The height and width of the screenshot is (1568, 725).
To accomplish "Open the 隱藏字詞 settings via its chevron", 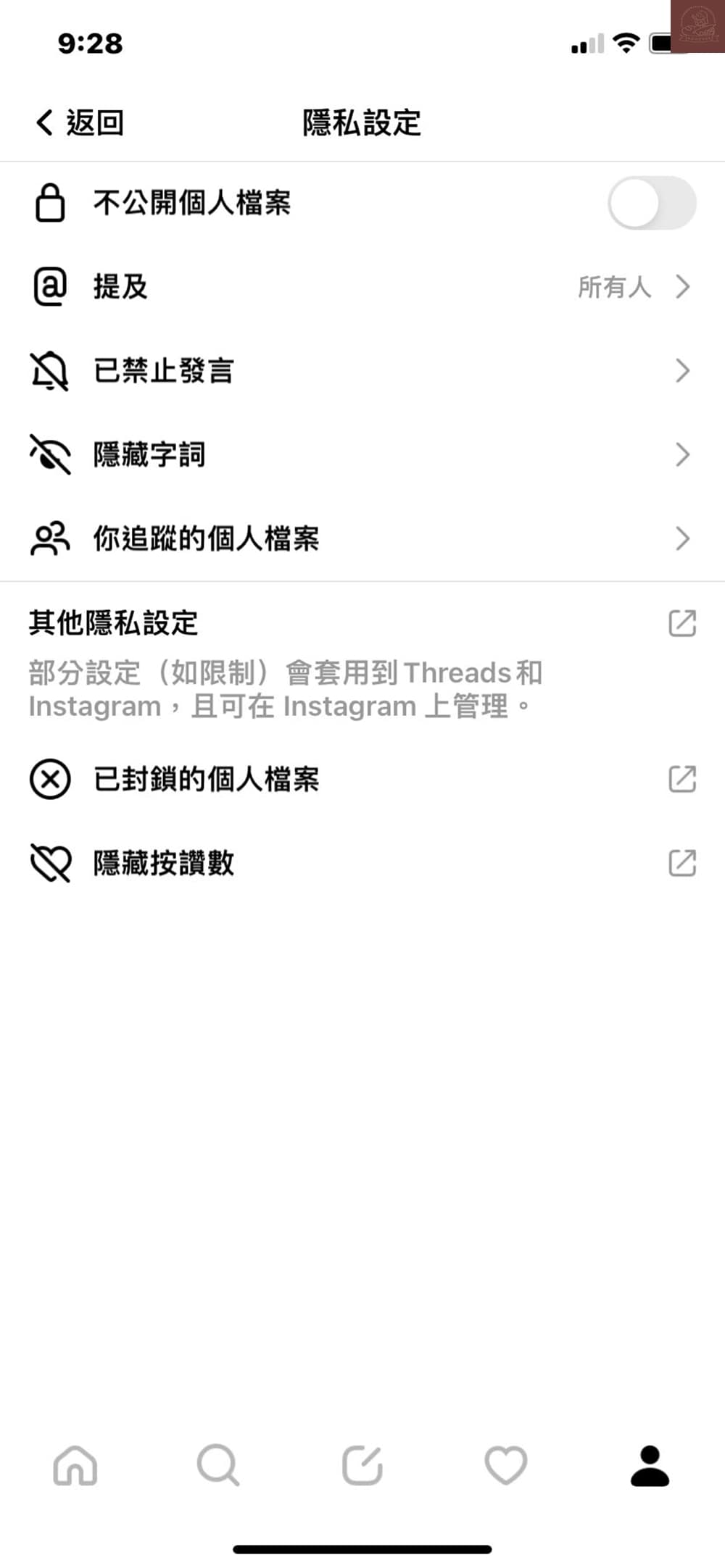I will point(681,454).
